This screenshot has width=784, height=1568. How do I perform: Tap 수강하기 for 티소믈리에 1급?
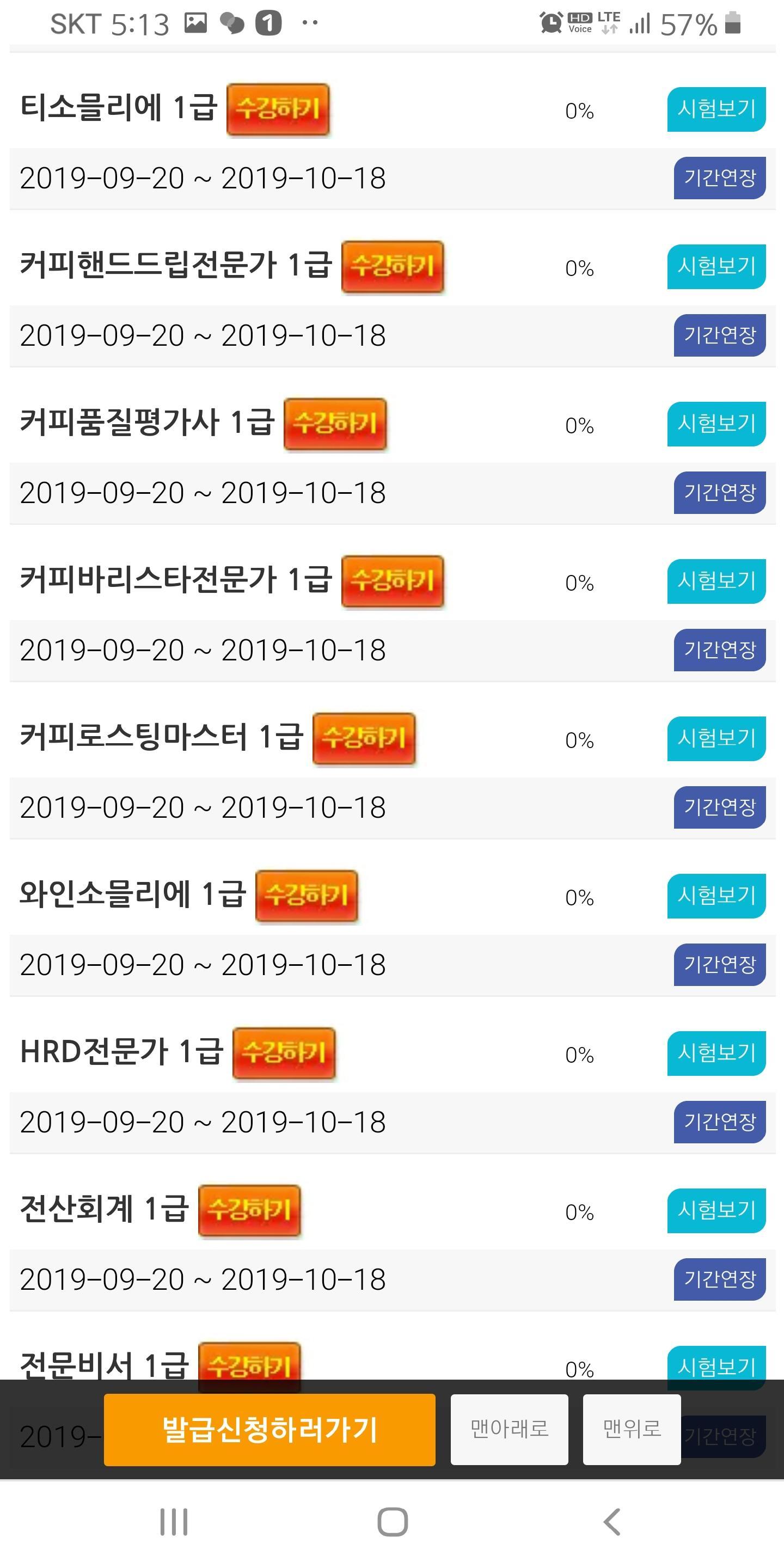tap(278, 109)
